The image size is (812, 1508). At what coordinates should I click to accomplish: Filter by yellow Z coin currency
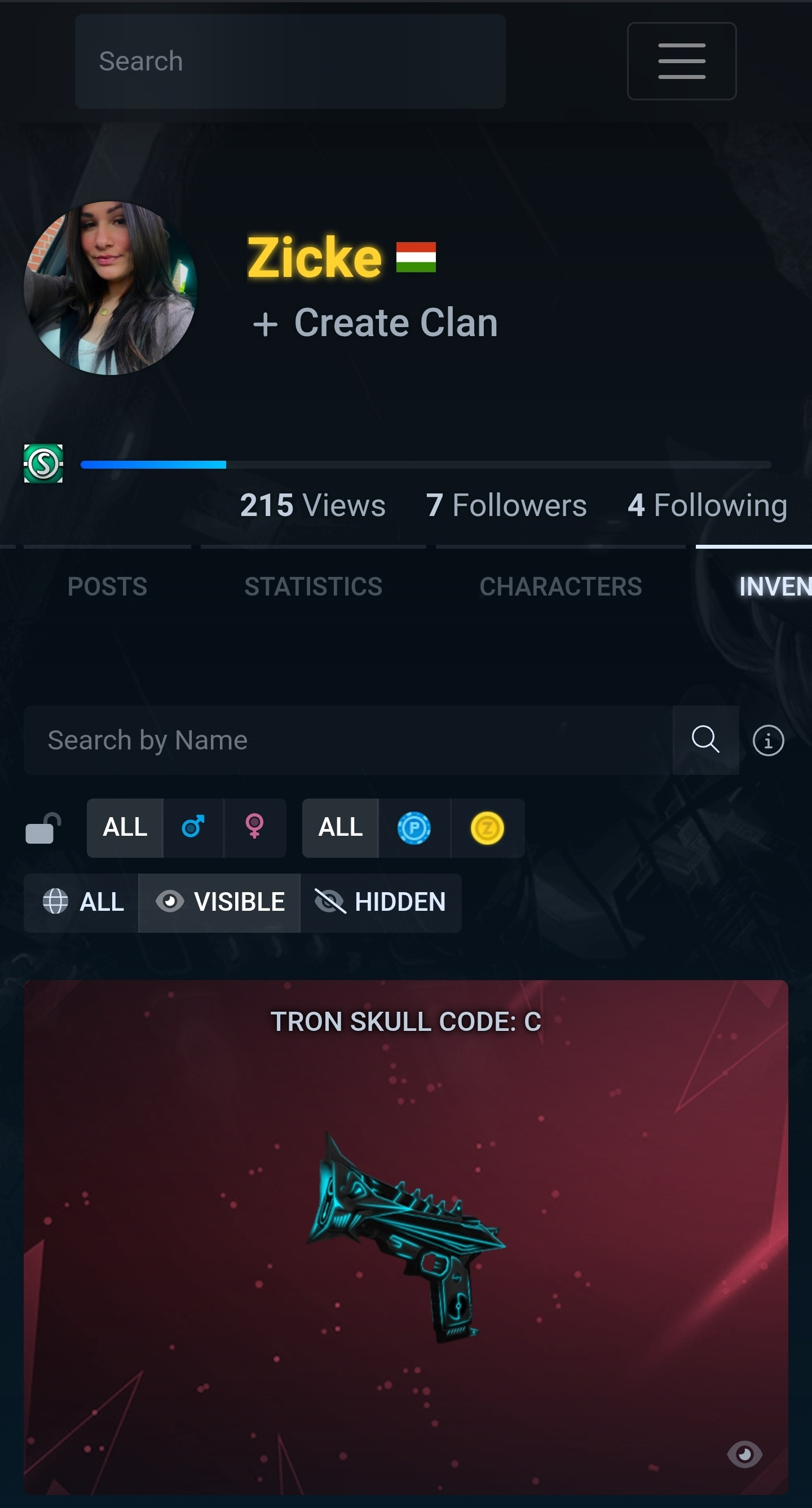[487, 828]
